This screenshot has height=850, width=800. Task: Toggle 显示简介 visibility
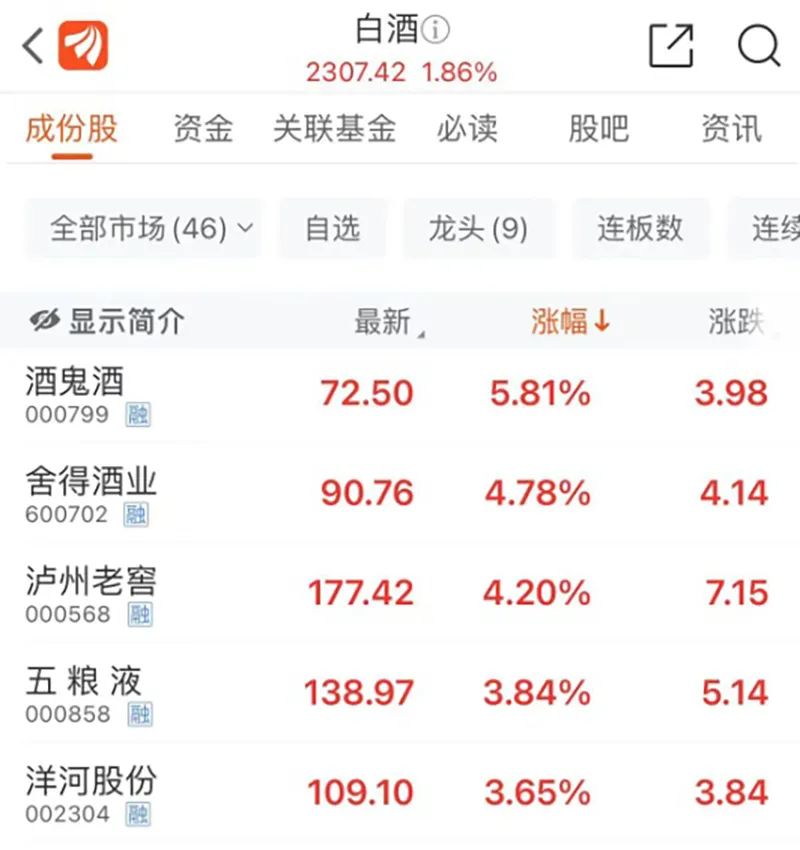click(x=106, y=321)
